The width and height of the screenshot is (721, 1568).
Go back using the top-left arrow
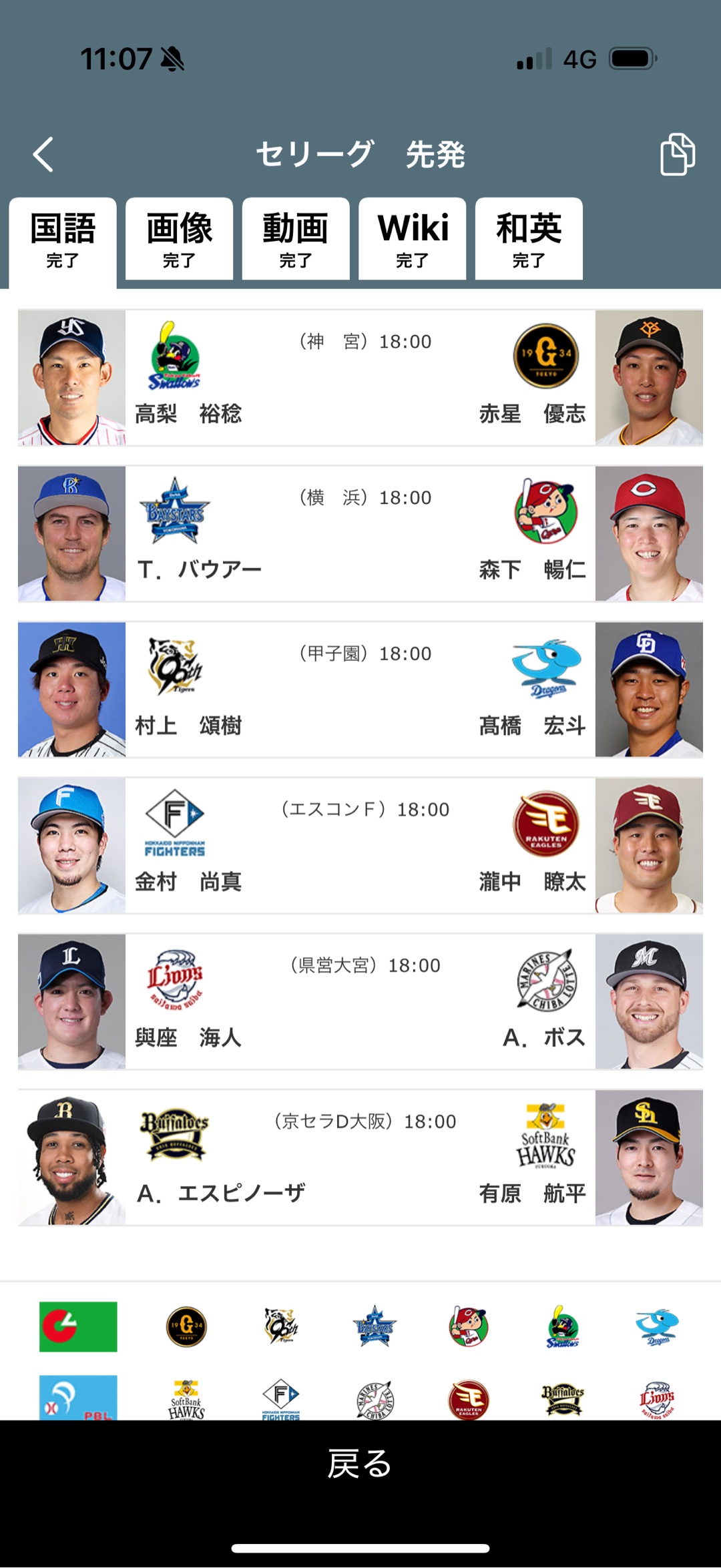[x=44, y=155]
